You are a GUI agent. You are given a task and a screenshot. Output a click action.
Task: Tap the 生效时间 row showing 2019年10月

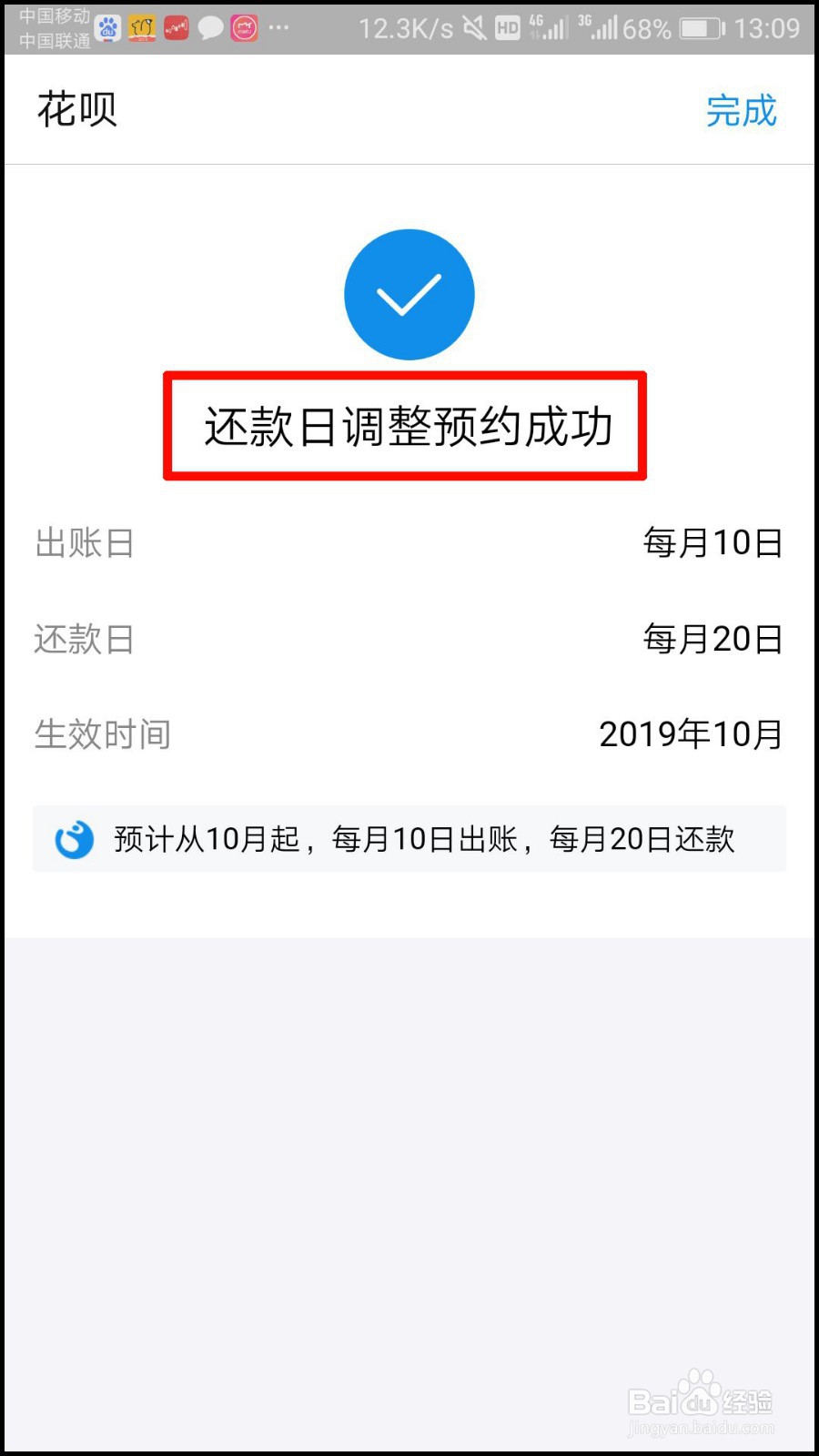point(409,733)
